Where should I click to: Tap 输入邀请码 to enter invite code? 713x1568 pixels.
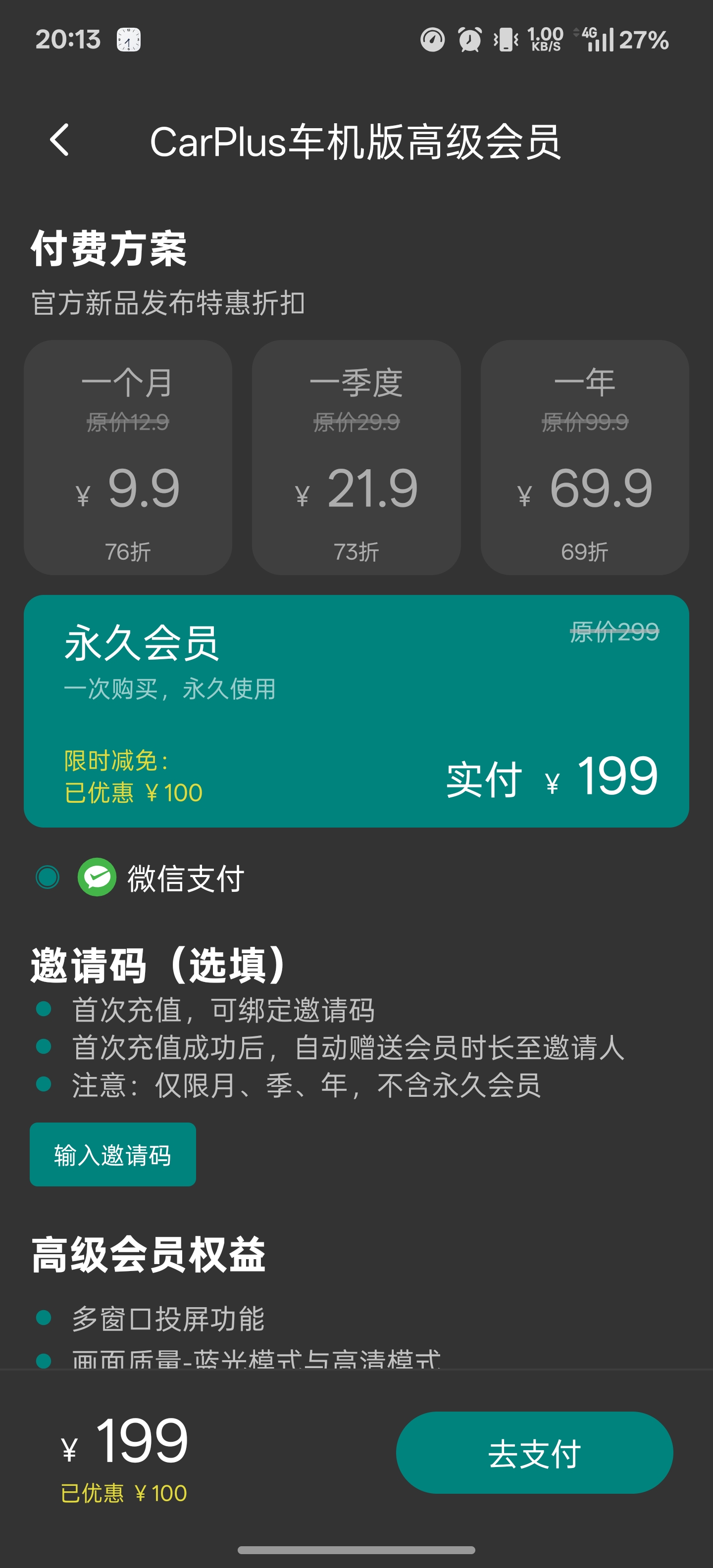coord(112,1153)
